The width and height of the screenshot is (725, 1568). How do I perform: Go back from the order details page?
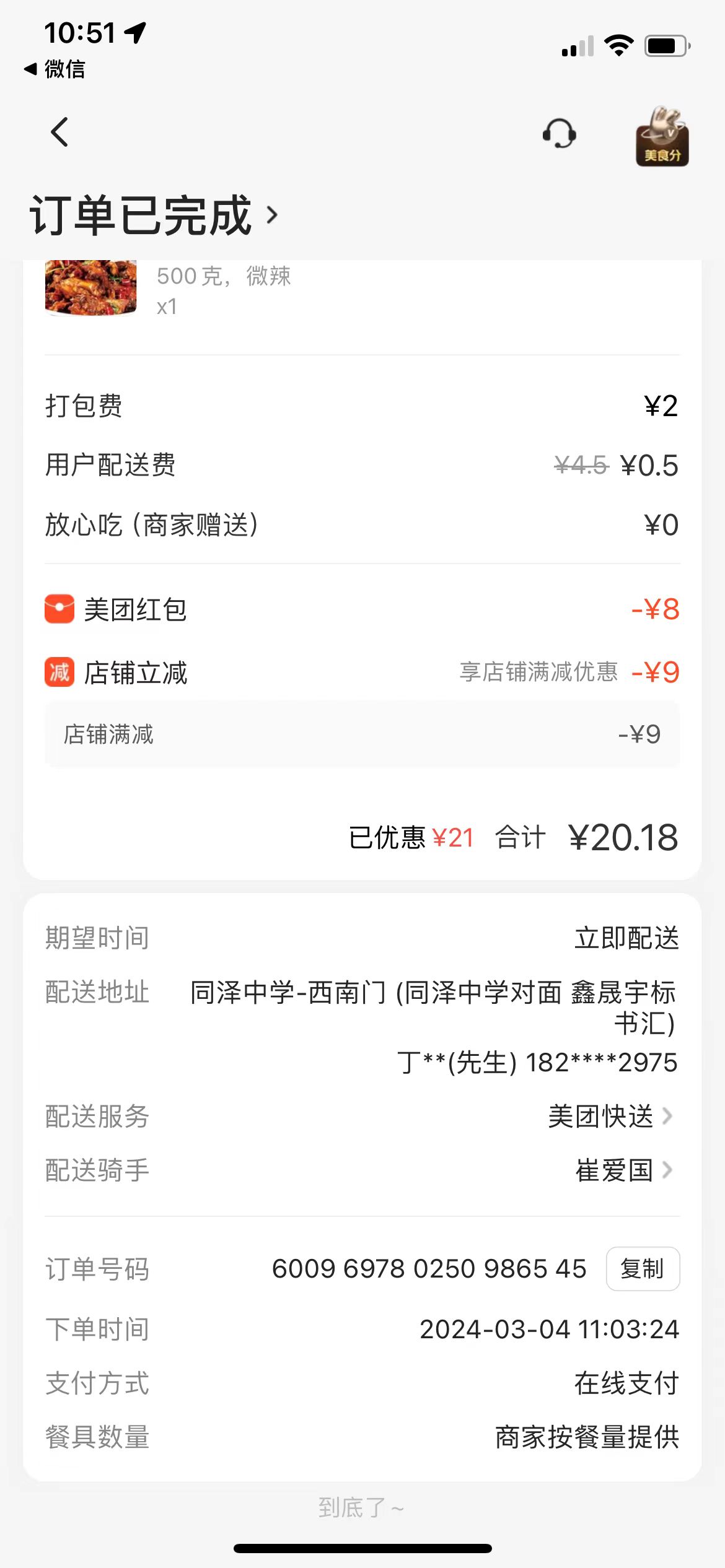[x=59, y=132]
